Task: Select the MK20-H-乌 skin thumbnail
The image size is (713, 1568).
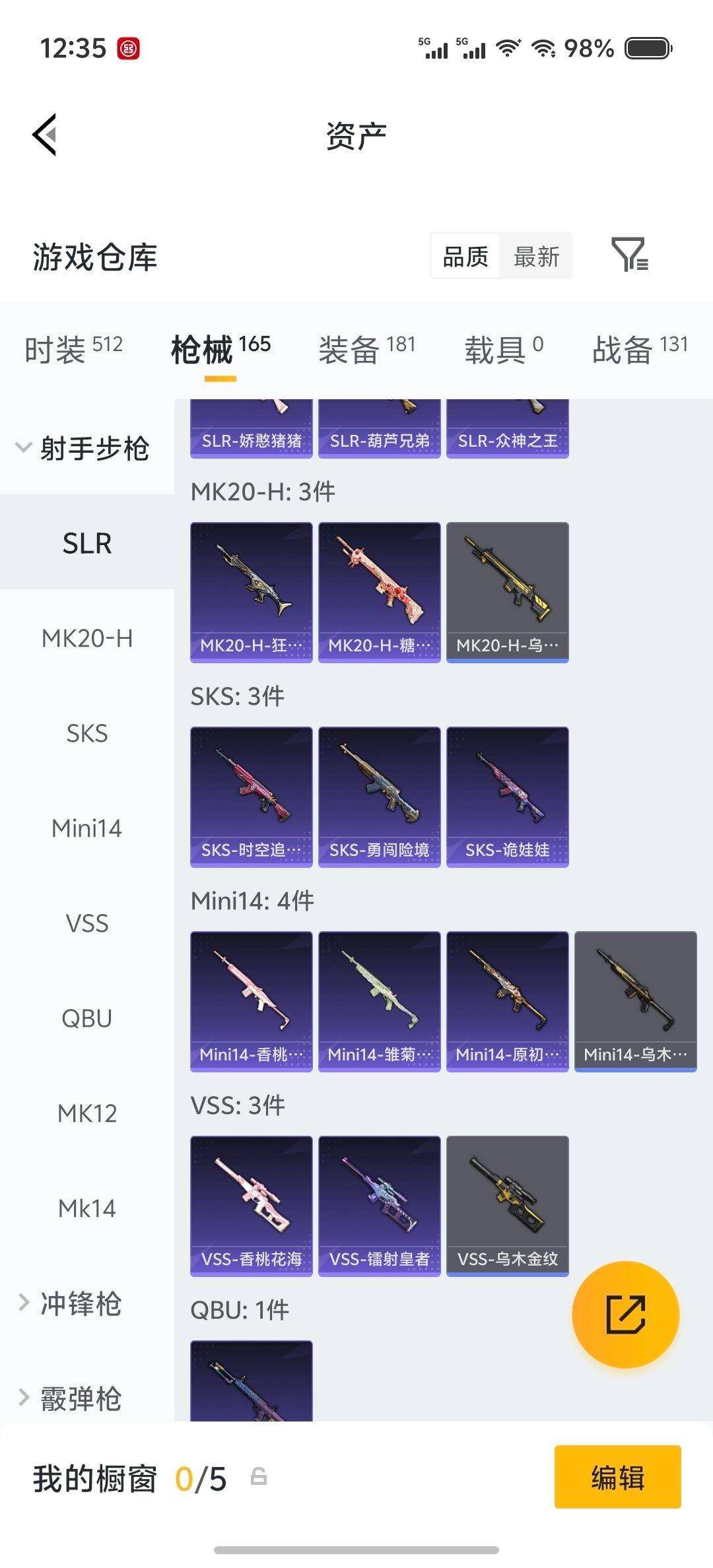Action: [507, 589]
